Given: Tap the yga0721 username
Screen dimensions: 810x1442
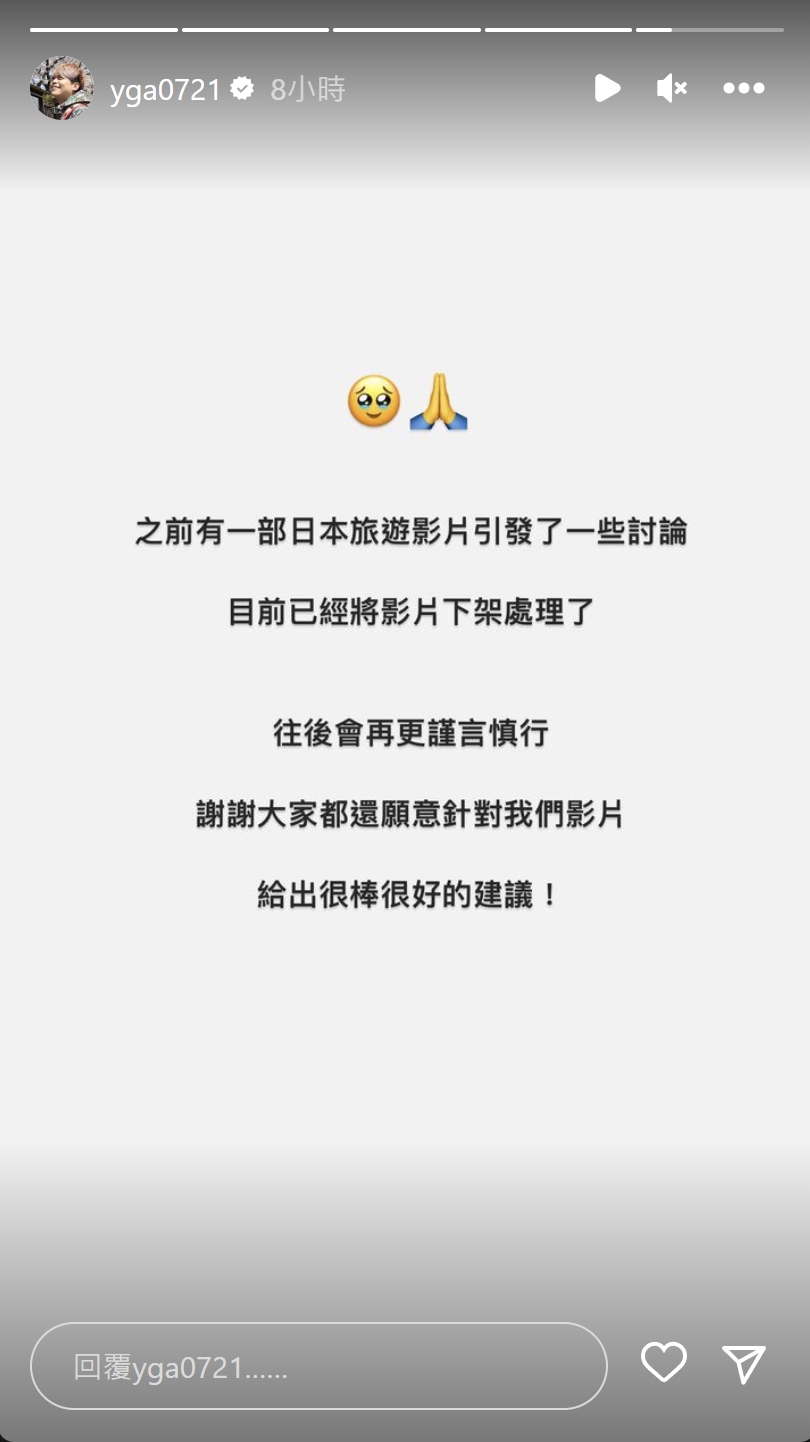Looking at the screenshot, I should click(x=165, y=90).
